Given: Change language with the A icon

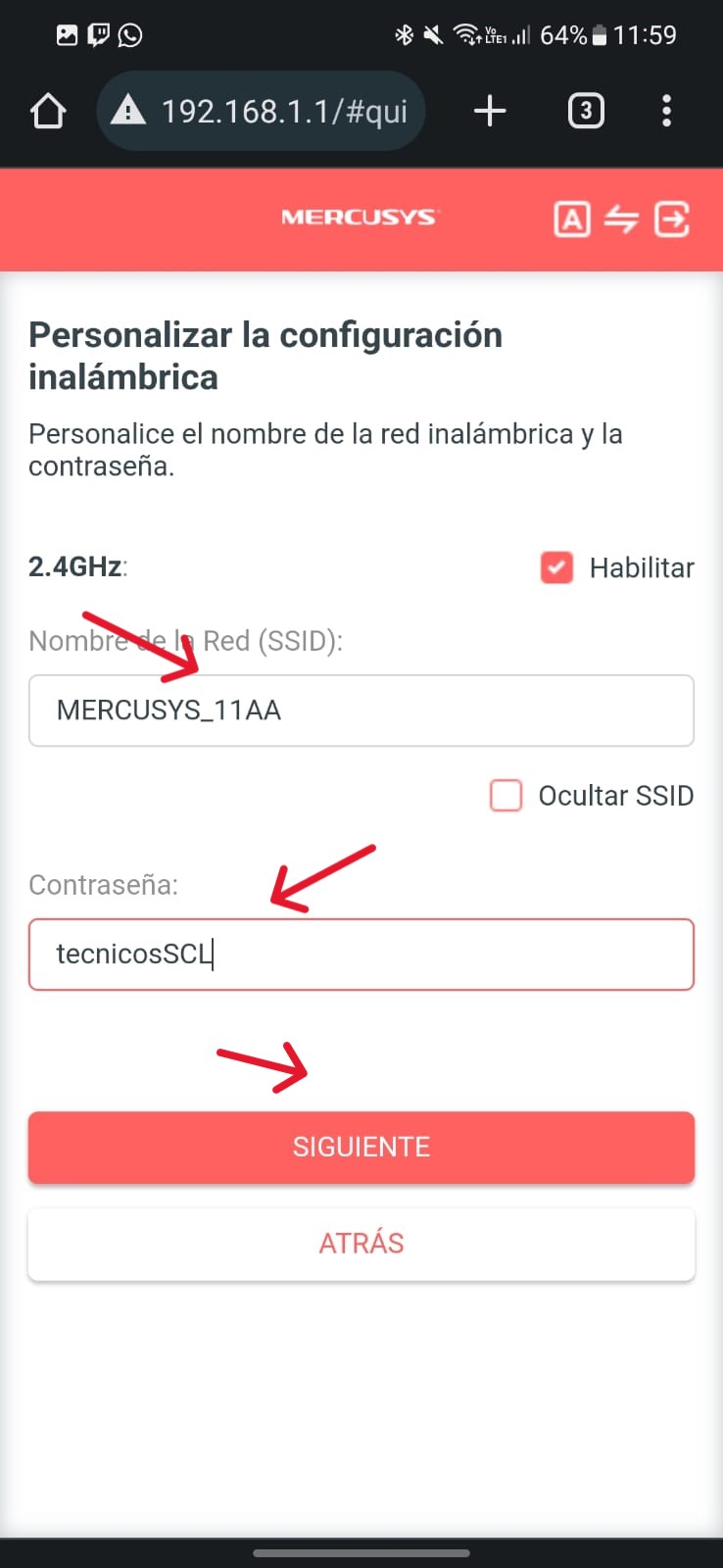Looking at the screenshot, I should [x=572, y=220].
